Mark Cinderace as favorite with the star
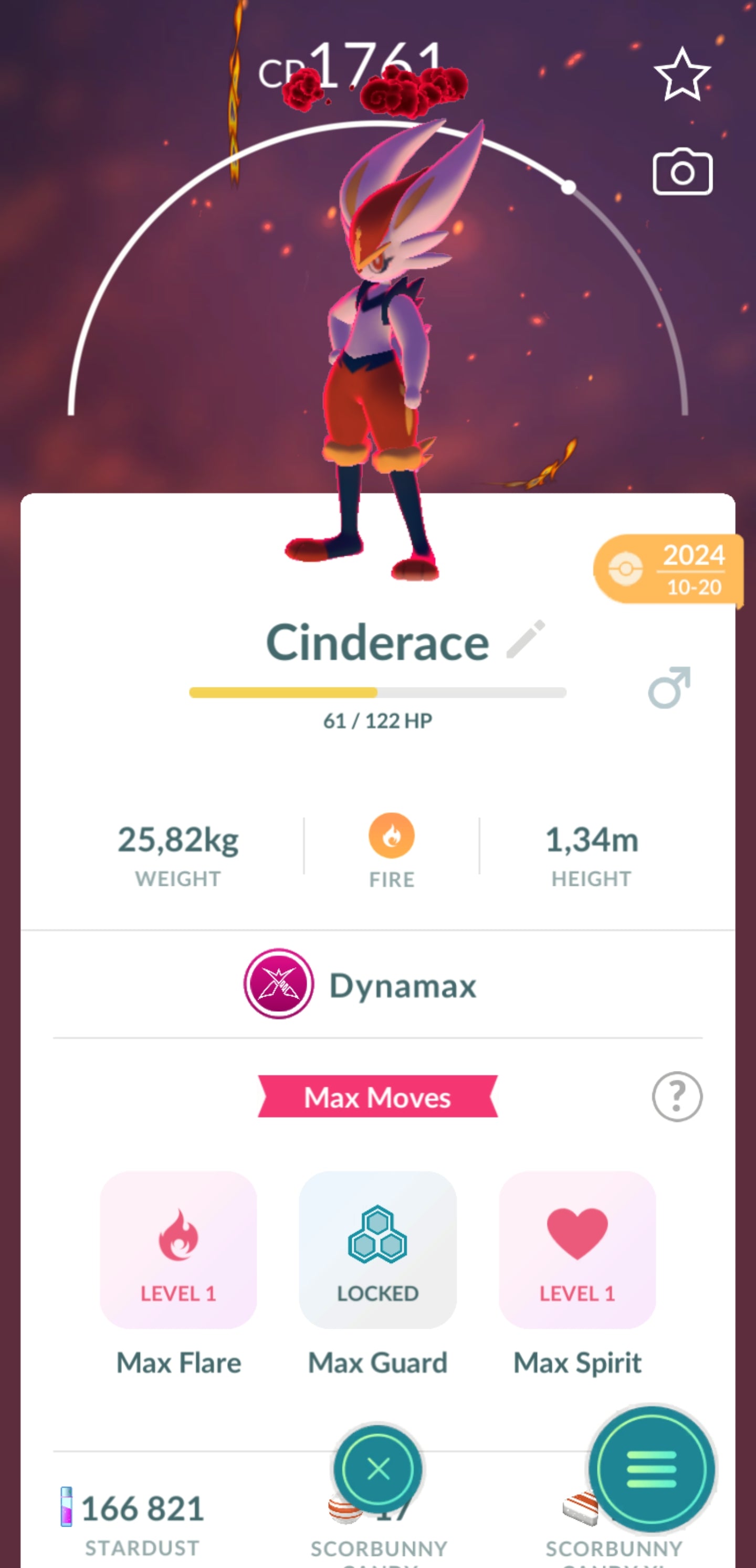The width and height of the screenshot is (756, 1568). pos(681,75)
